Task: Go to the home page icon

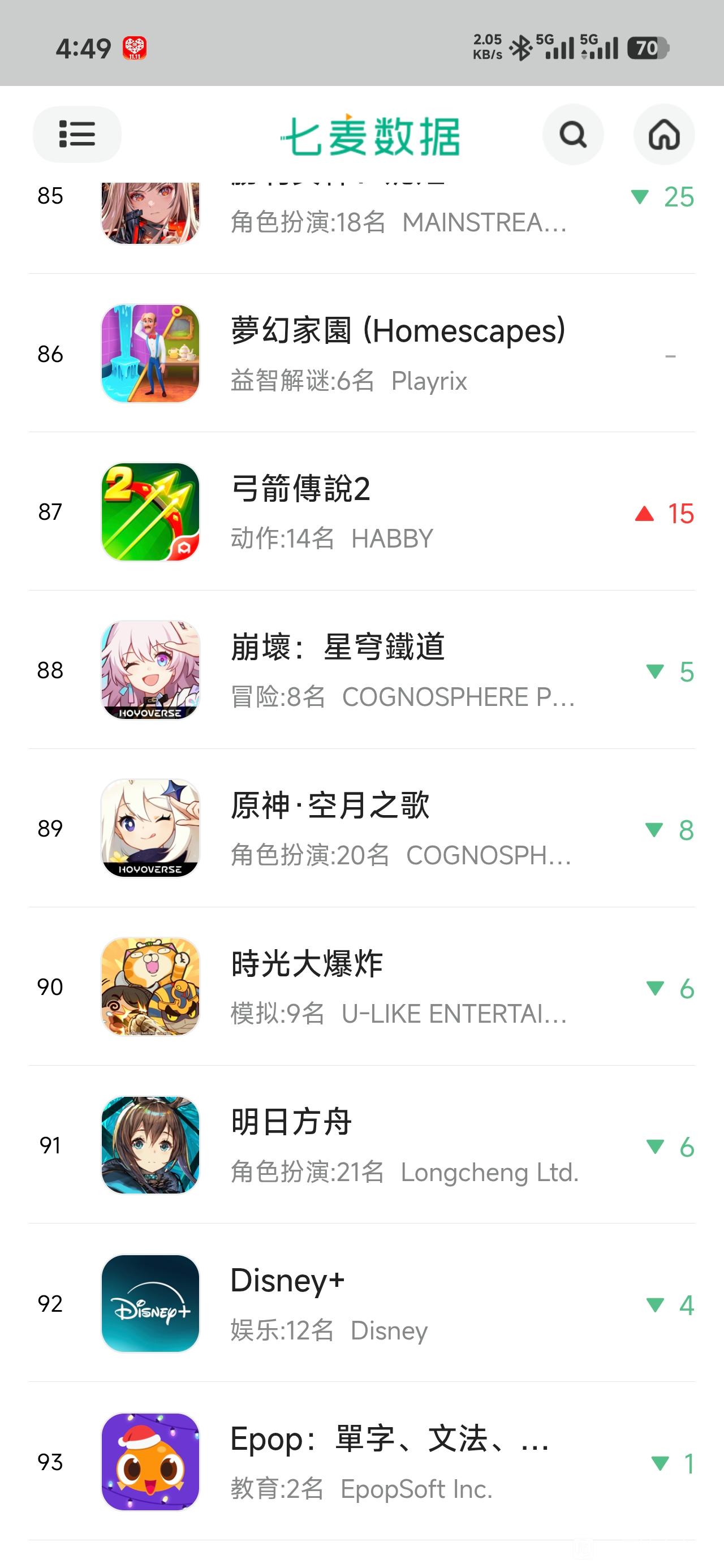Action: [x=663, y=135]
